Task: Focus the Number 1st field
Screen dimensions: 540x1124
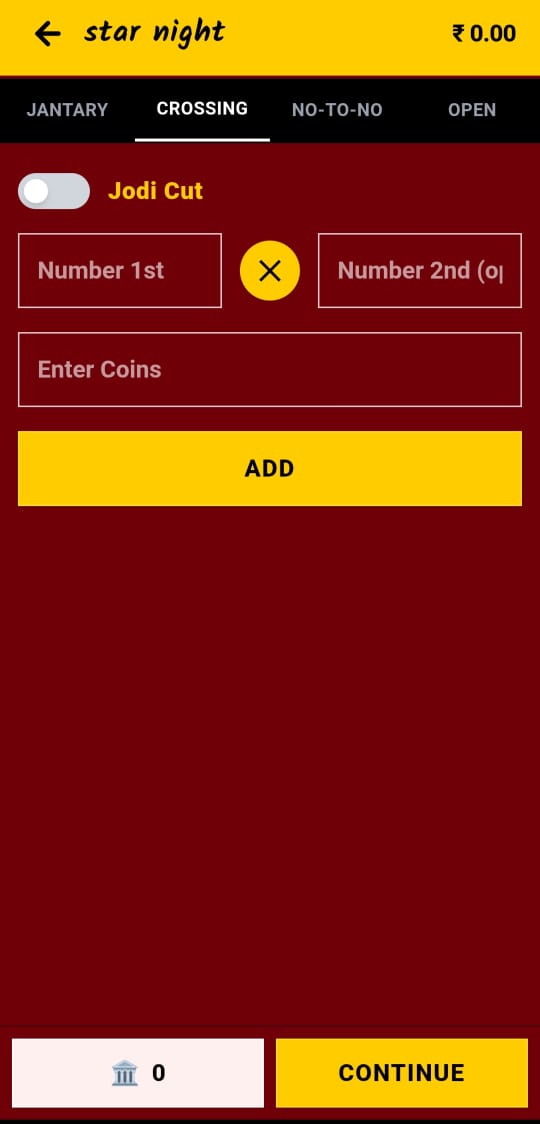Action: click(x=120, y=270)
